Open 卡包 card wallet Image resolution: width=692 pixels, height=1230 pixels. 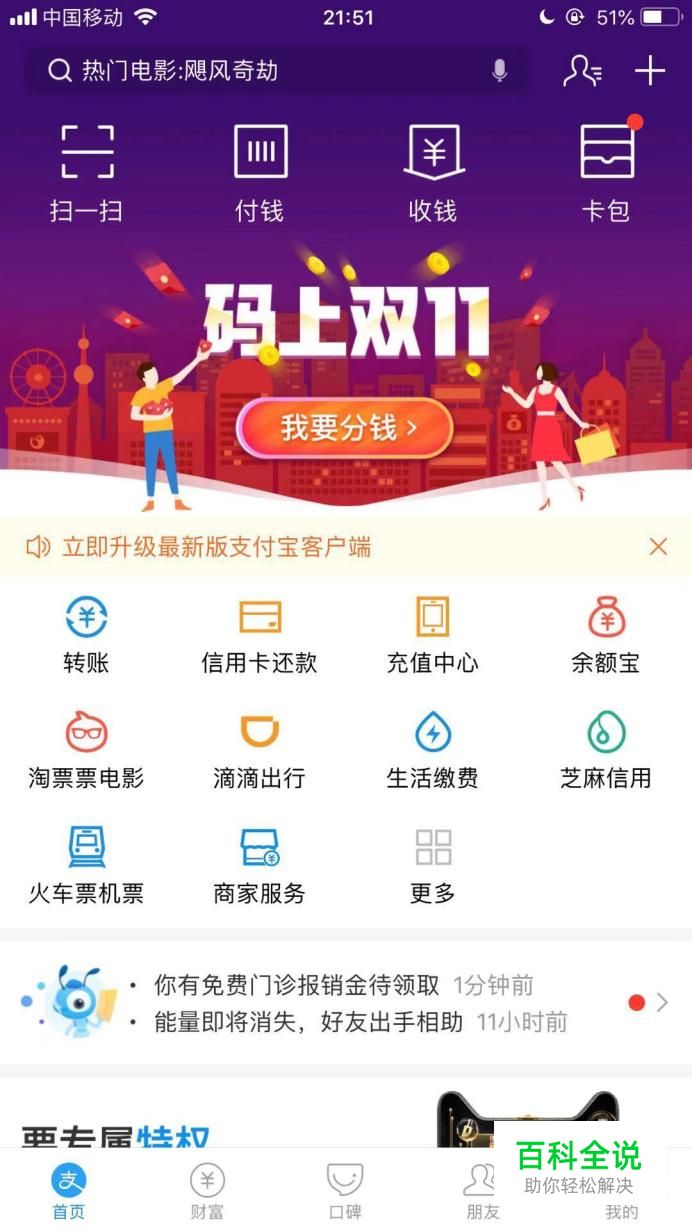pyautogui.click(x=606, y=172)
